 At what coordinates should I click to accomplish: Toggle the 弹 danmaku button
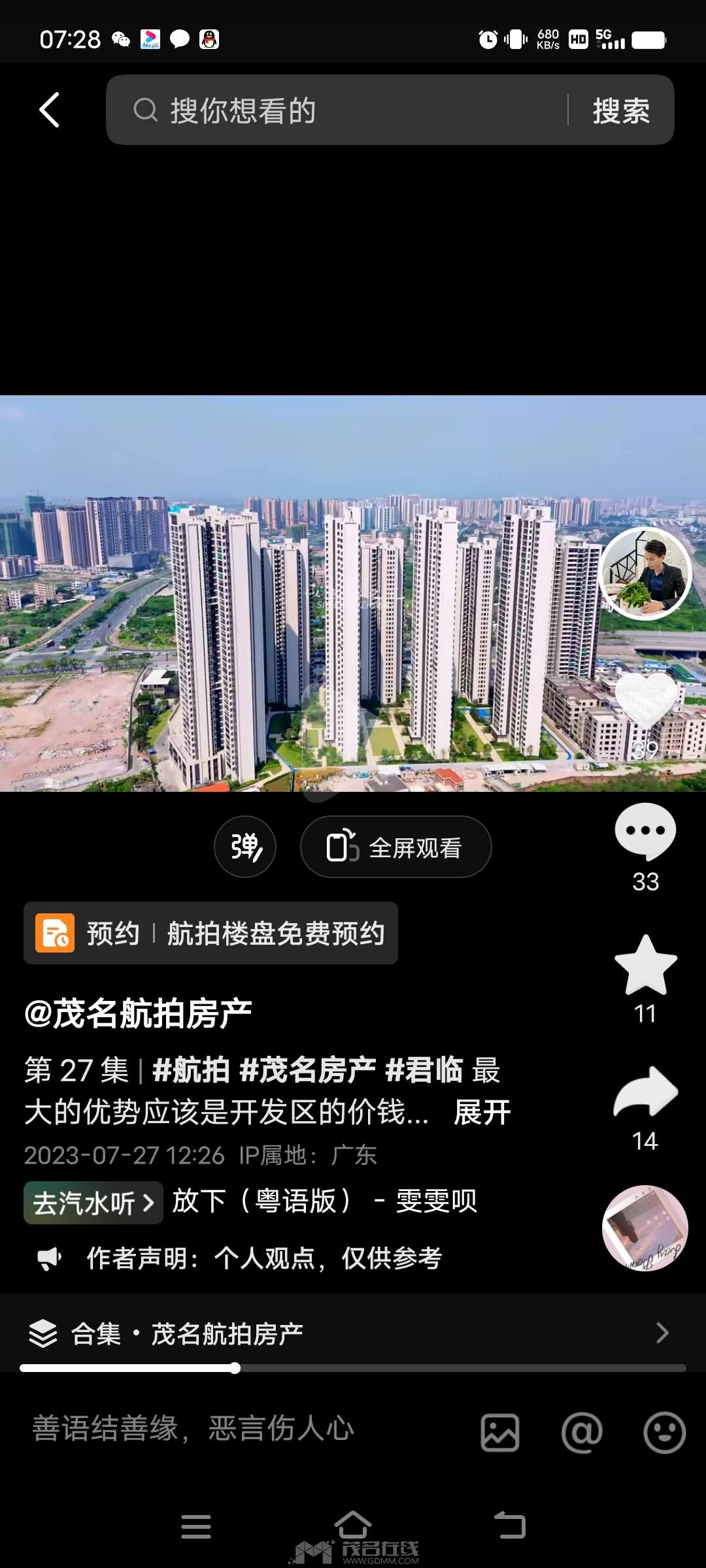(245, 847)
